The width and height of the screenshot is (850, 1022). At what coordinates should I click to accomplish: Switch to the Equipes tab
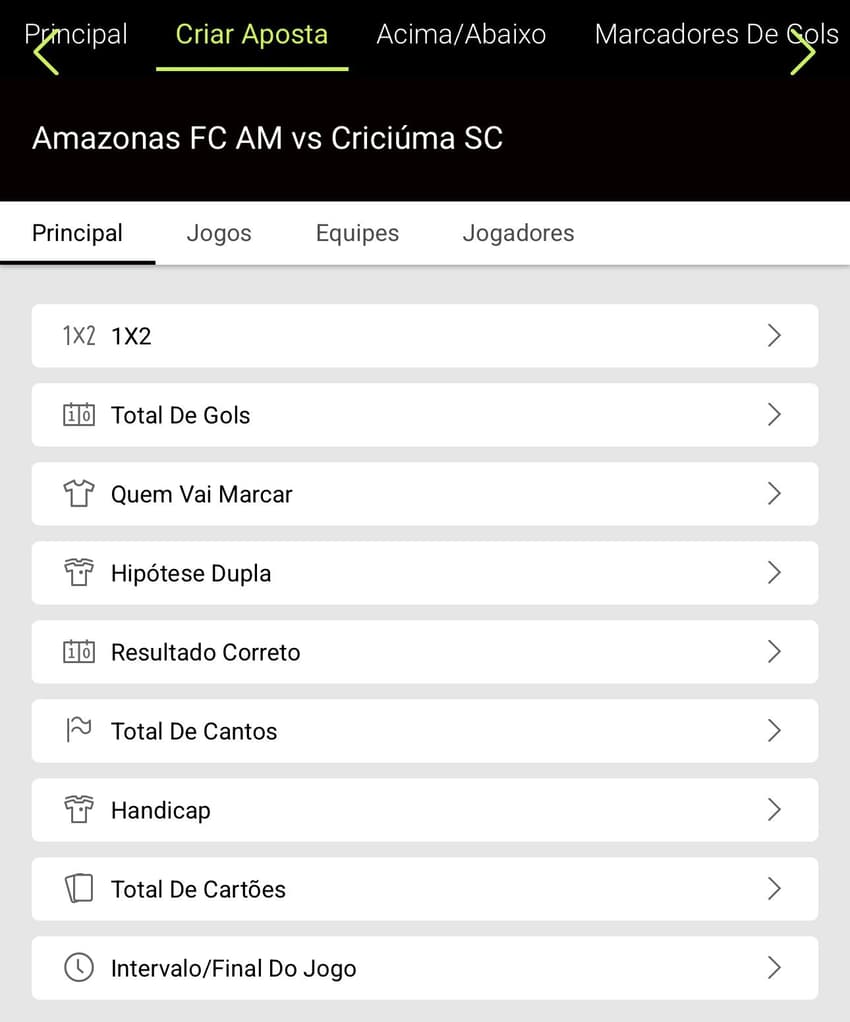pyautogui.click(x=356, y=233)
